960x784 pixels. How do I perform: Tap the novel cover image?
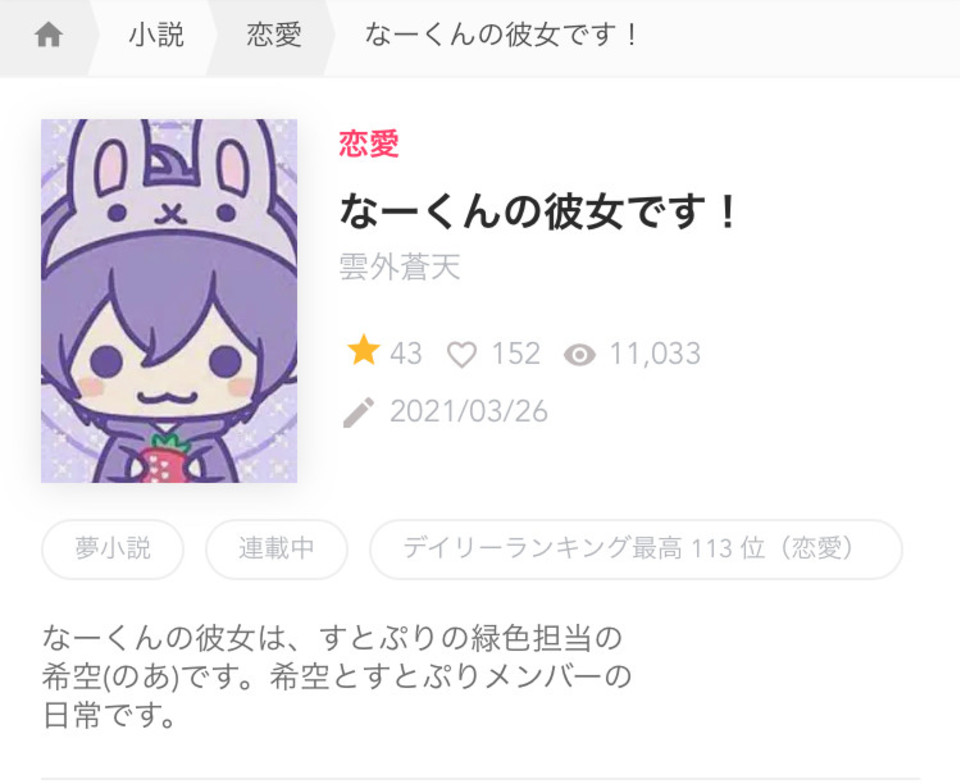click(x=169, y=301)
